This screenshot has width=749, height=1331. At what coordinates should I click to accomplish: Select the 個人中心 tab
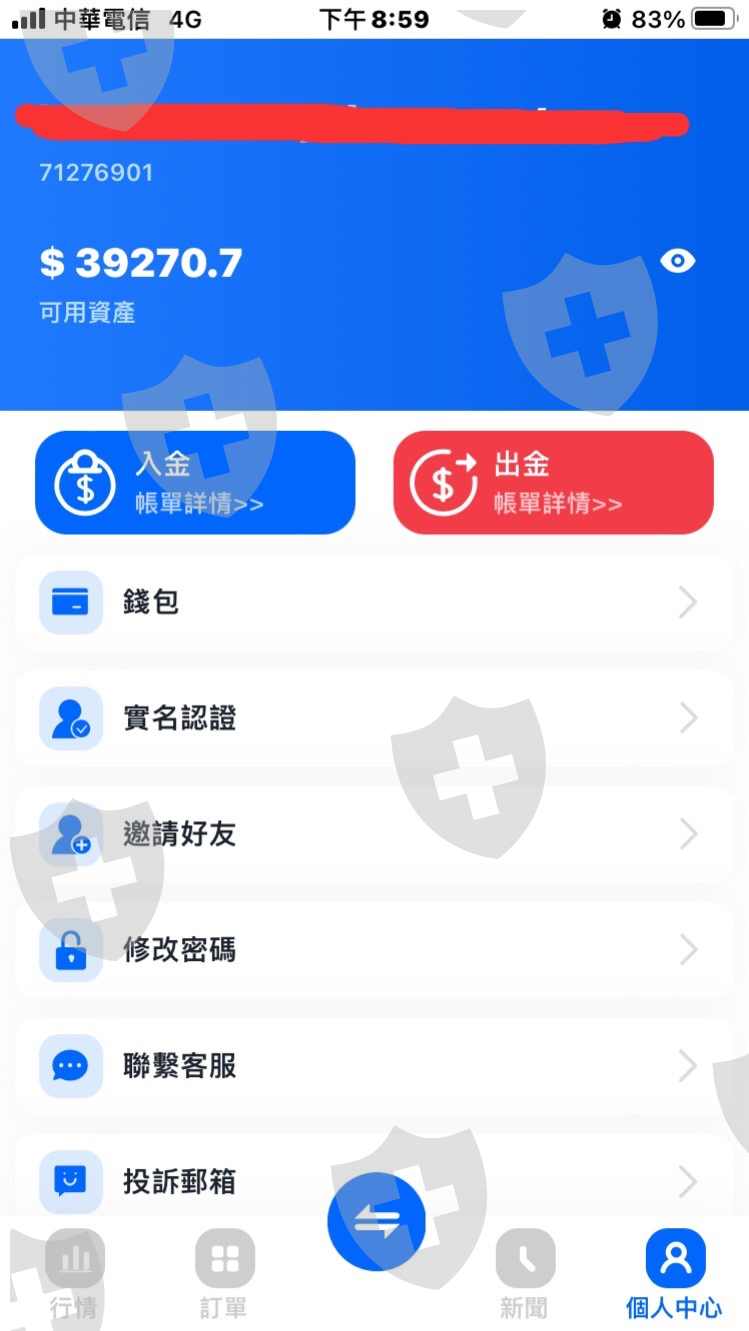tap(675, 1273)
